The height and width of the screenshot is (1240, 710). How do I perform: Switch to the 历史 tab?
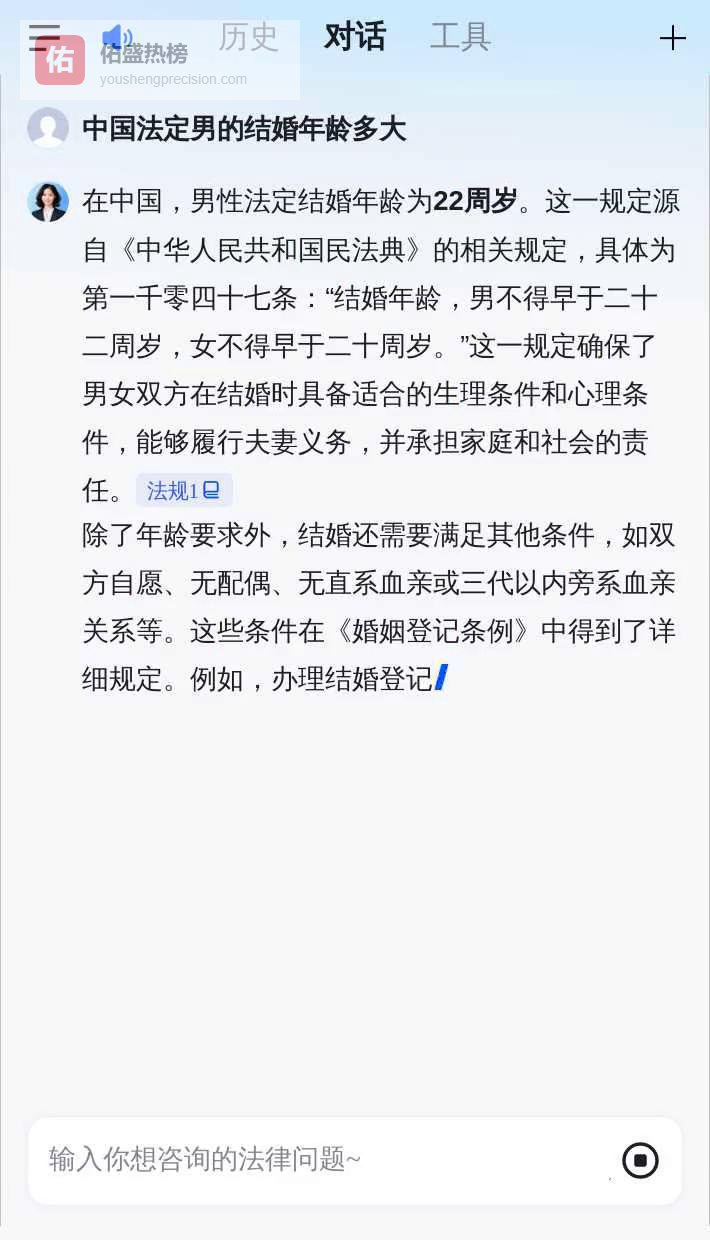tap(249, 38)
